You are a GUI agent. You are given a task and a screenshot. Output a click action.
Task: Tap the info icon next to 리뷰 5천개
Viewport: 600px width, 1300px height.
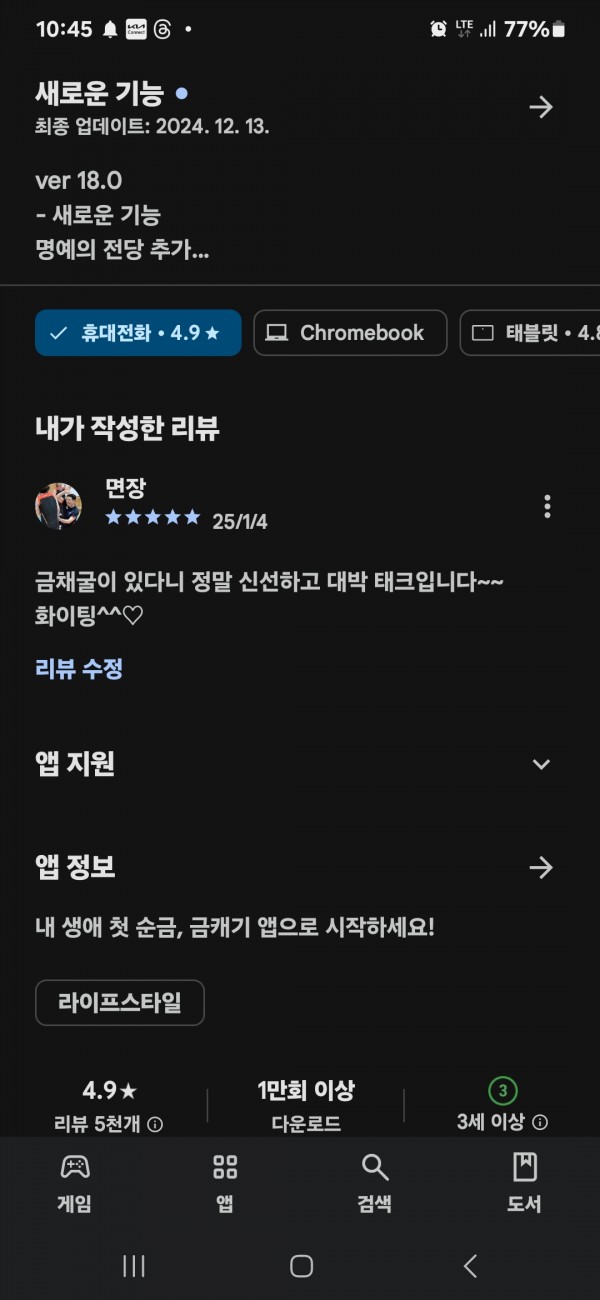[155, 1124]
